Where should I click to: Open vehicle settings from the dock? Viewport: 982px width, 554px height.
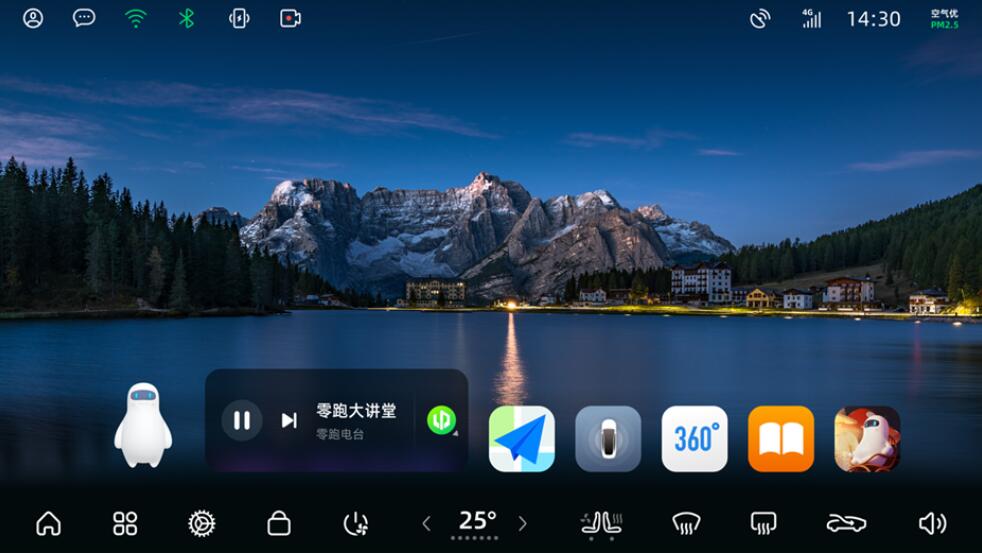pos(202,523)
